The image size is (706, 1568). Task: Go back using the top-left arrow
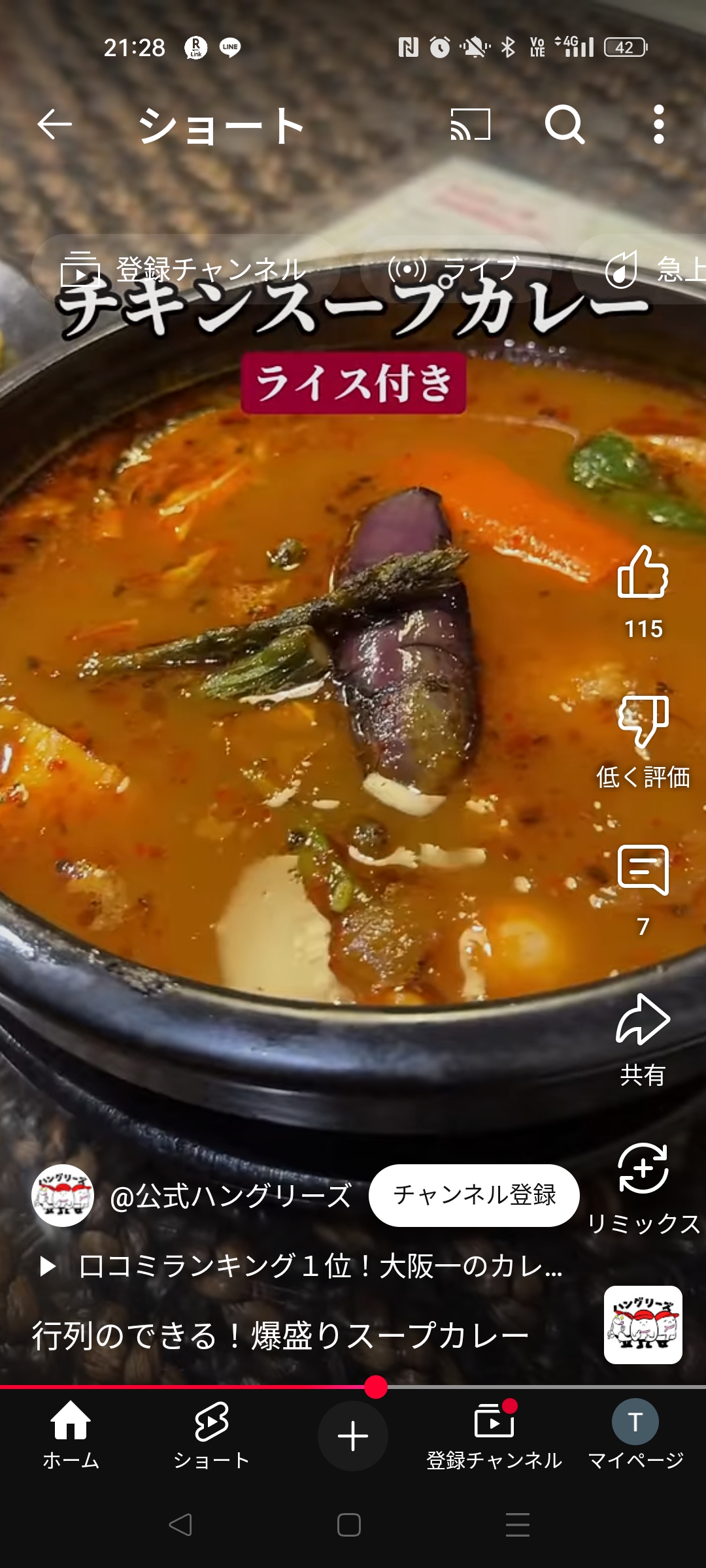54,124
